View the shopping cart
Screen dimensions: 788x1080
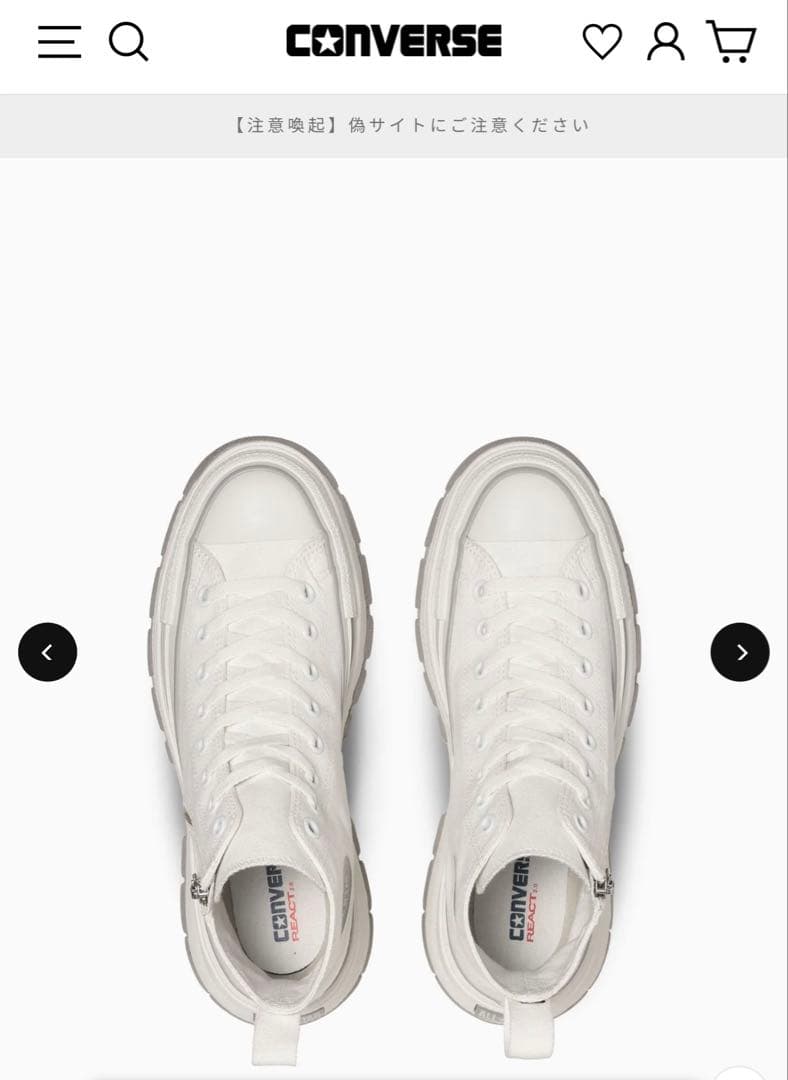point(731,42)
